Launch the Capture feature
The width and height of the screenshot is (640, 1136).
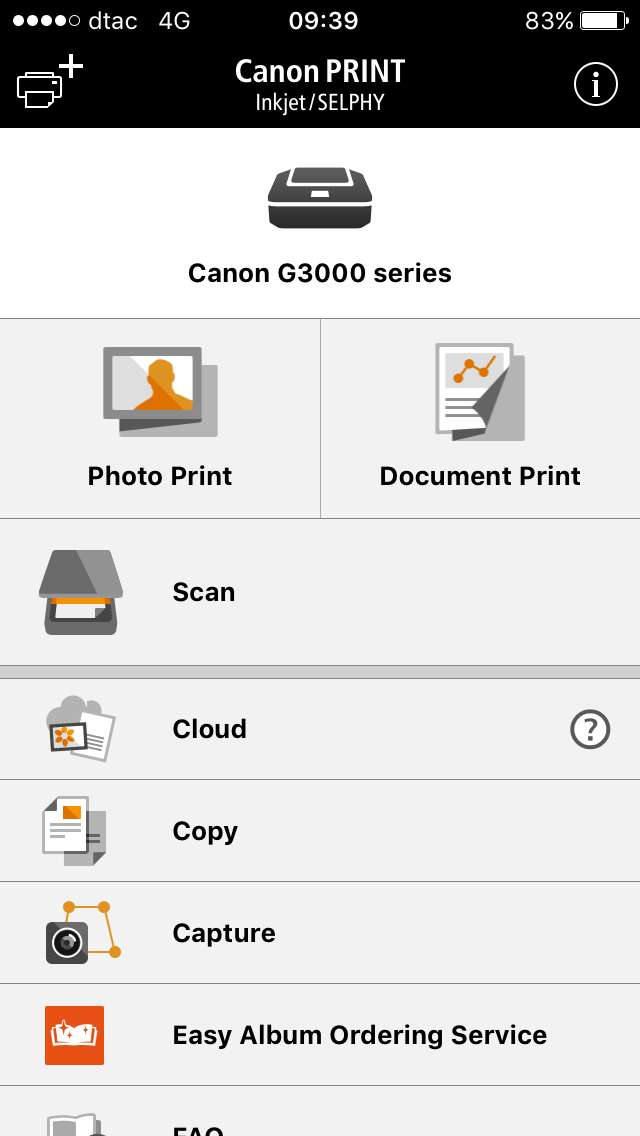(320, 933)
